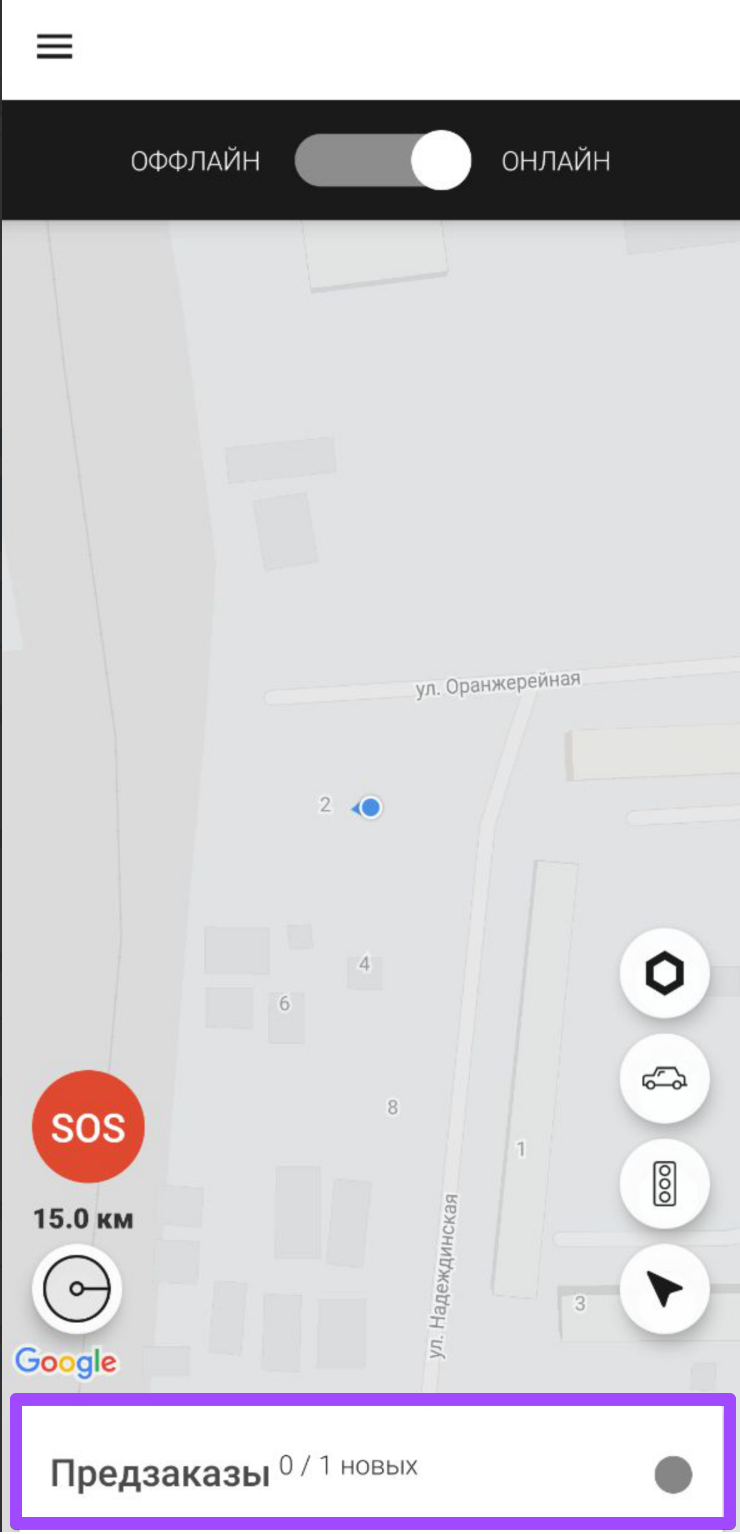Tap the car icon button
Viewport: 740px width, 1534px height.
[664, 1079]
